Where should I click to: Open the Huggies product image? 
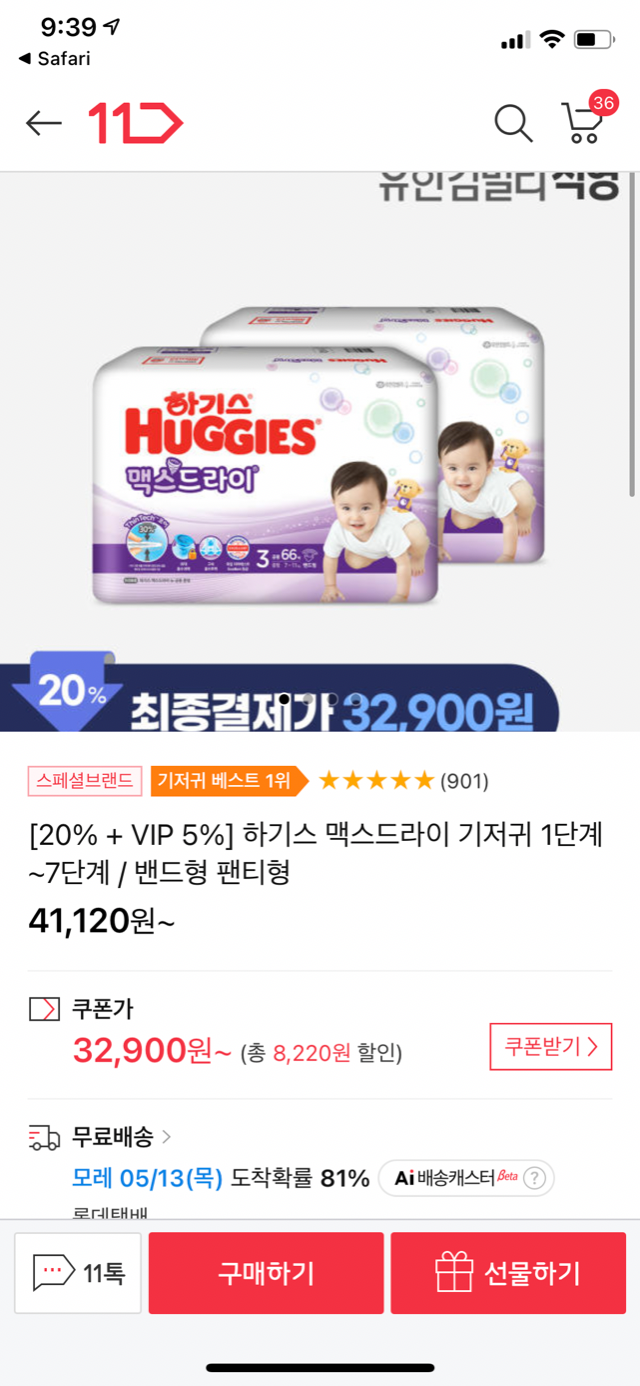click(x=320, y=450)
